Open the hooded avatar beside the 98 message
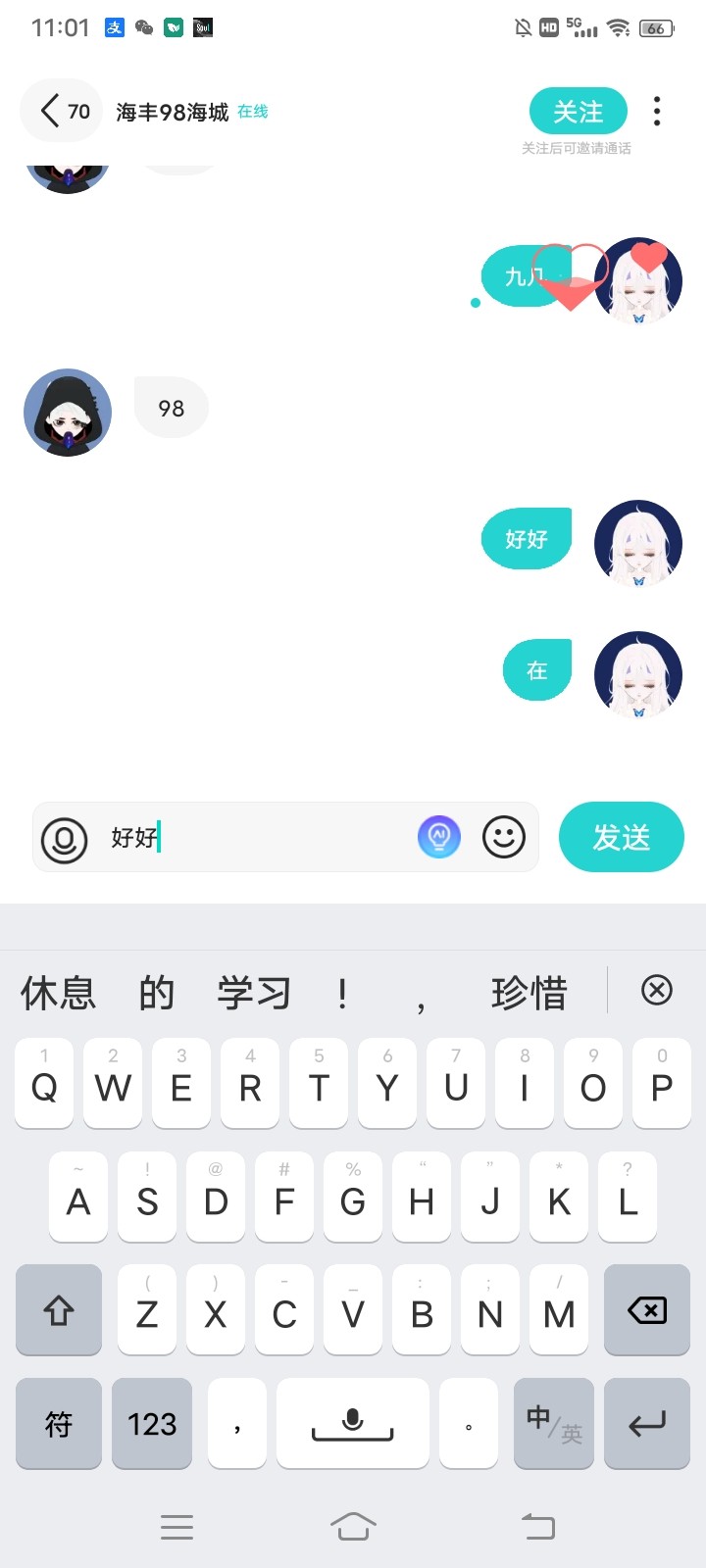The height and width of the screenshot is (1568, 706). 68,413
